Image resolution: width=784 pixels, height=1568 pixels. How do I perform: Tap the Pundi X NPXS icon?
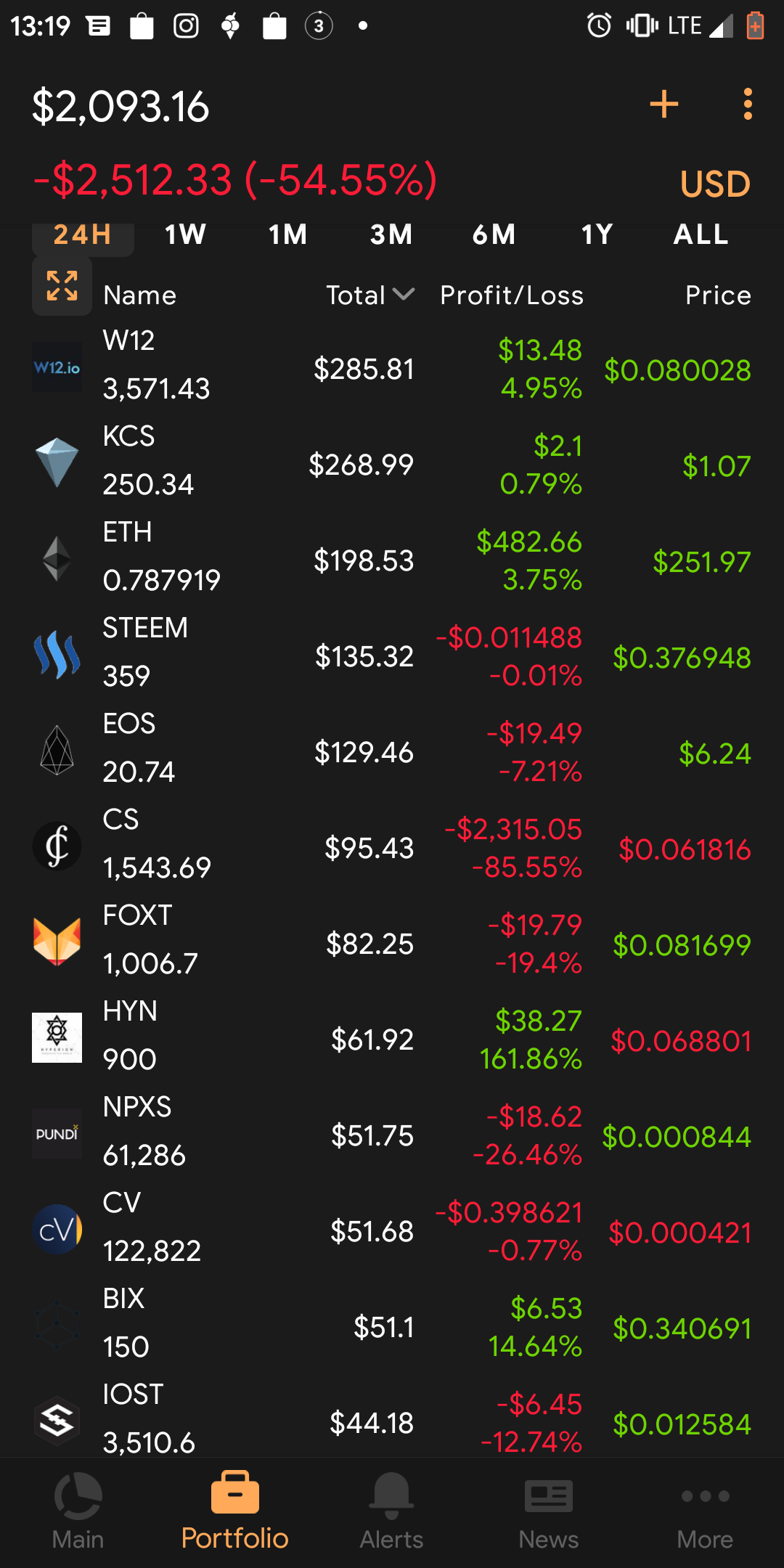tap(57, 1132)
